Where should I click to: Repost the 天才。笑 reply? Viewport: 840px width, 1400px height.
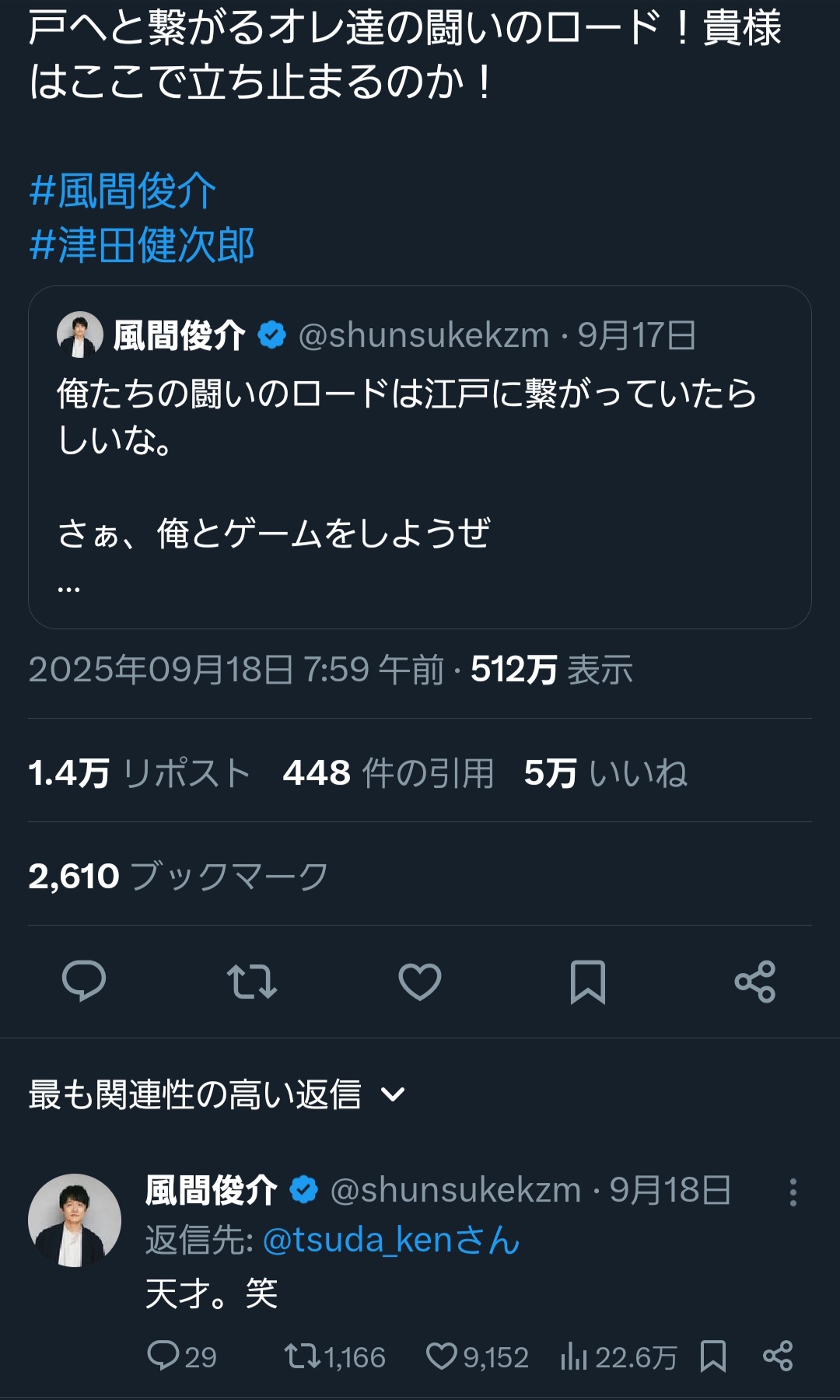tap(334, 1357)
